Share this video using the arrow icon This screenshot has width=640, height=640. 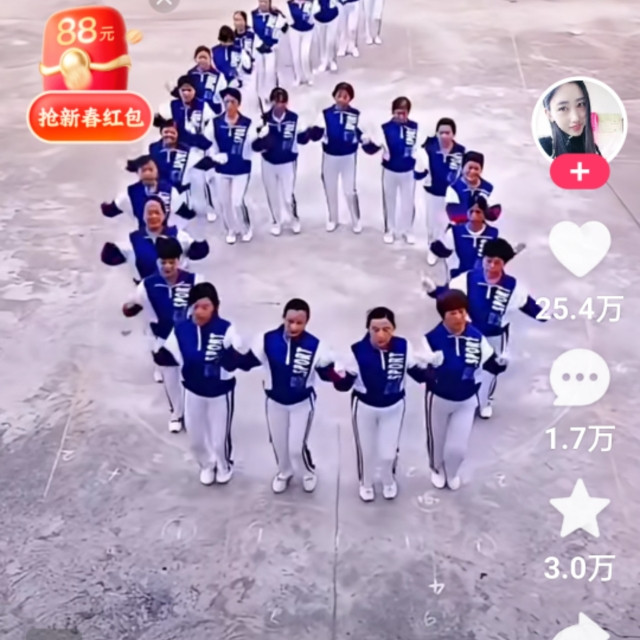tap(582, 628)
